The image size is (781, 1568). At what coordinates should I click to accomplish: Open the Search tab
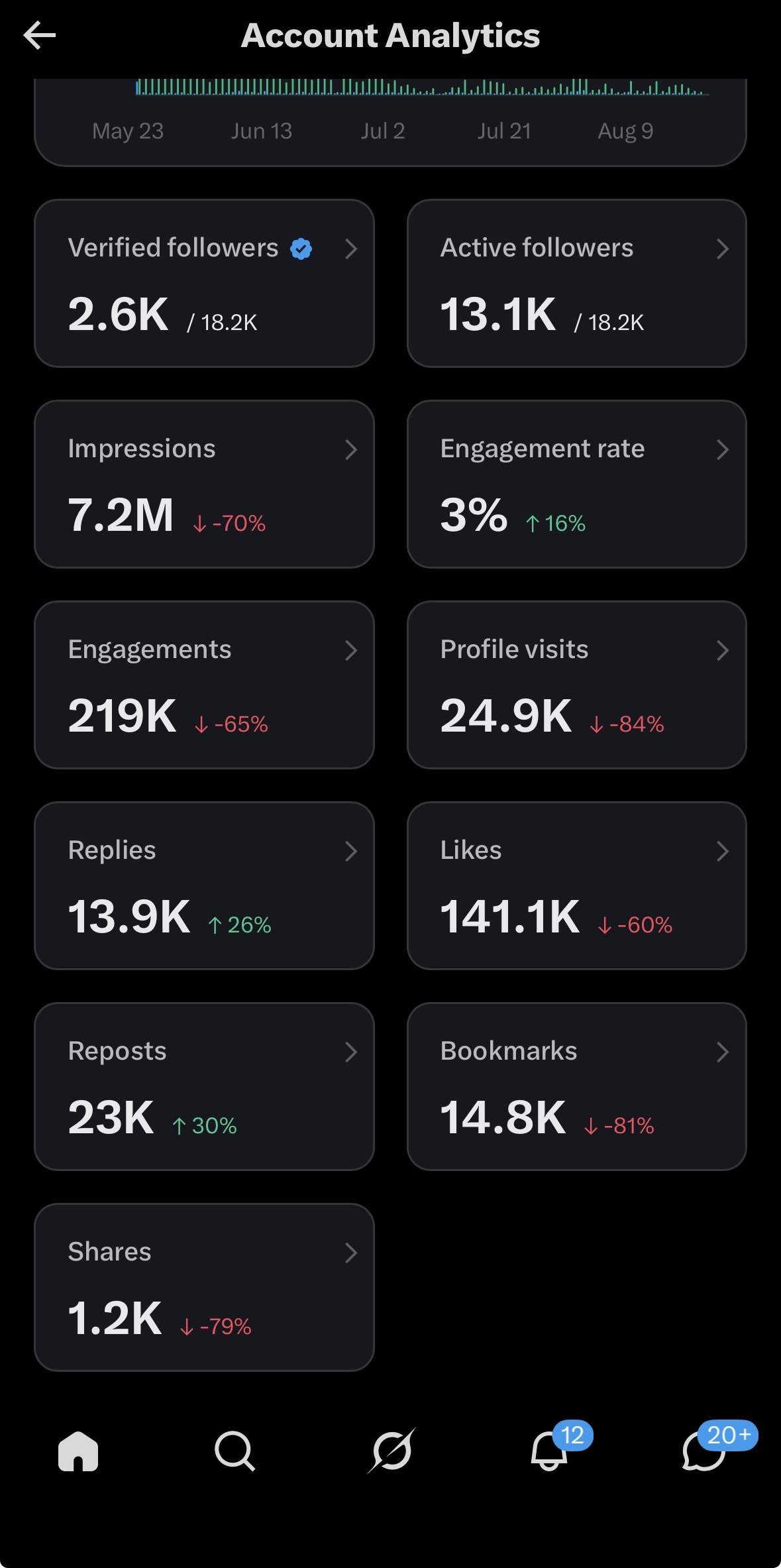pyautogui.click(x=234, y=1451)
